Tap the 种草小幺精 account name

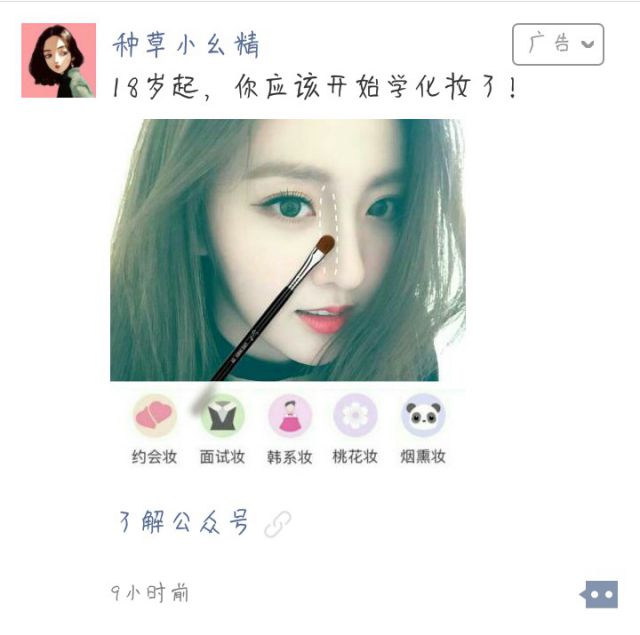(x=187, y=44)
